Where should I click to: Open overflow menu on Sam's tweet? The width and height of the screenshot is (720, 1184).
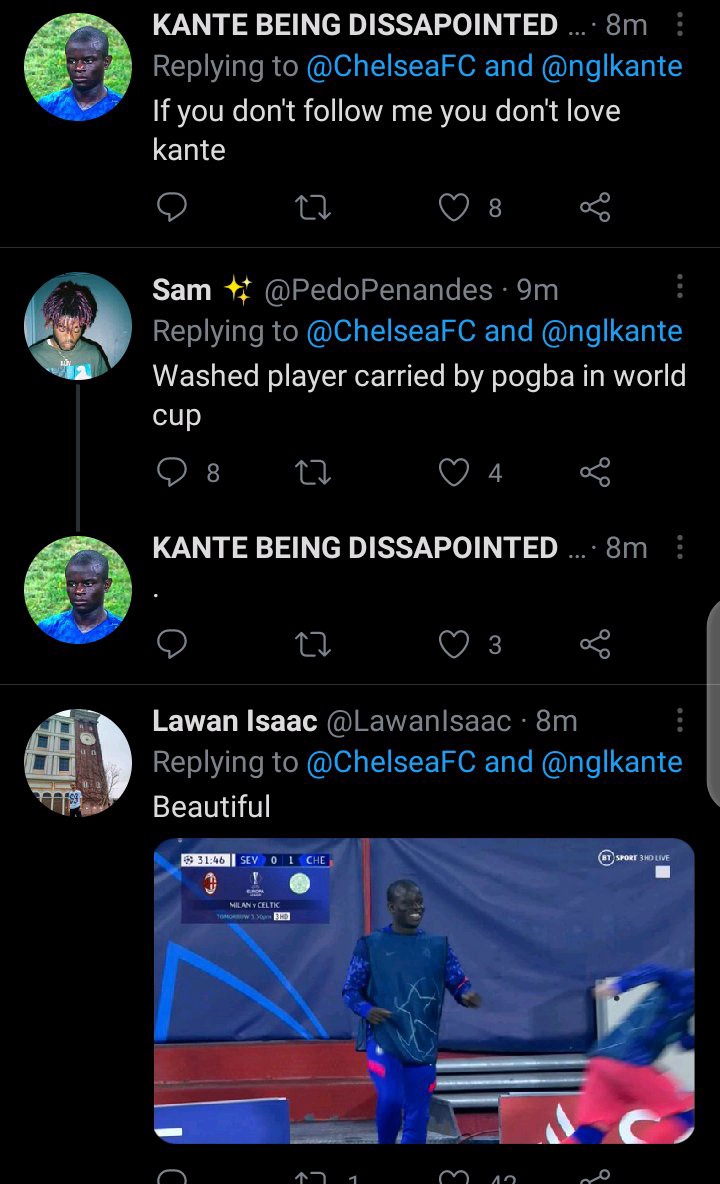pos(679,286)
